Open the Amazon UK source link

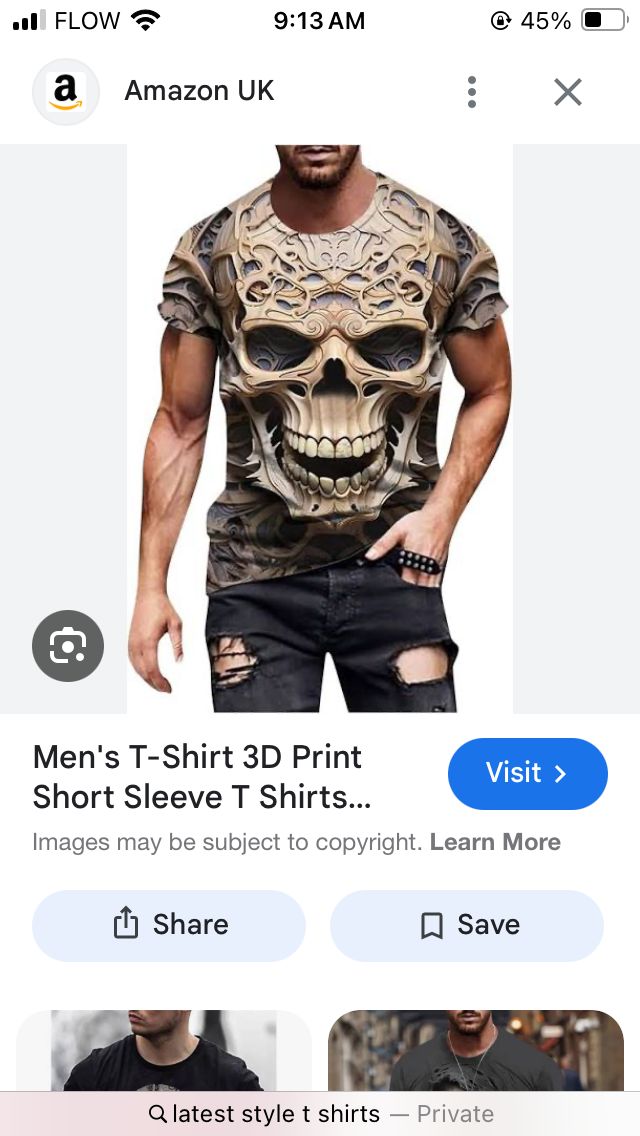(198, 91)
